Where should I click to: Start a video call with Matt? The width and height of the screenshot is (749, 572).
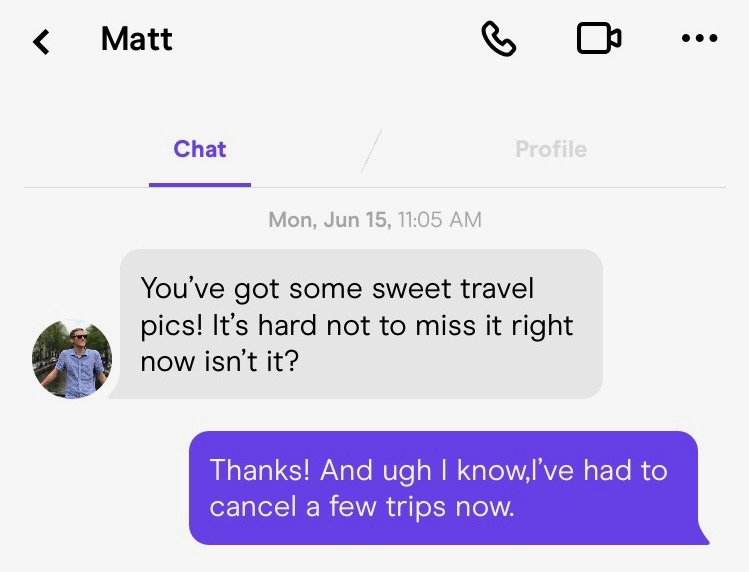[598, 39]
